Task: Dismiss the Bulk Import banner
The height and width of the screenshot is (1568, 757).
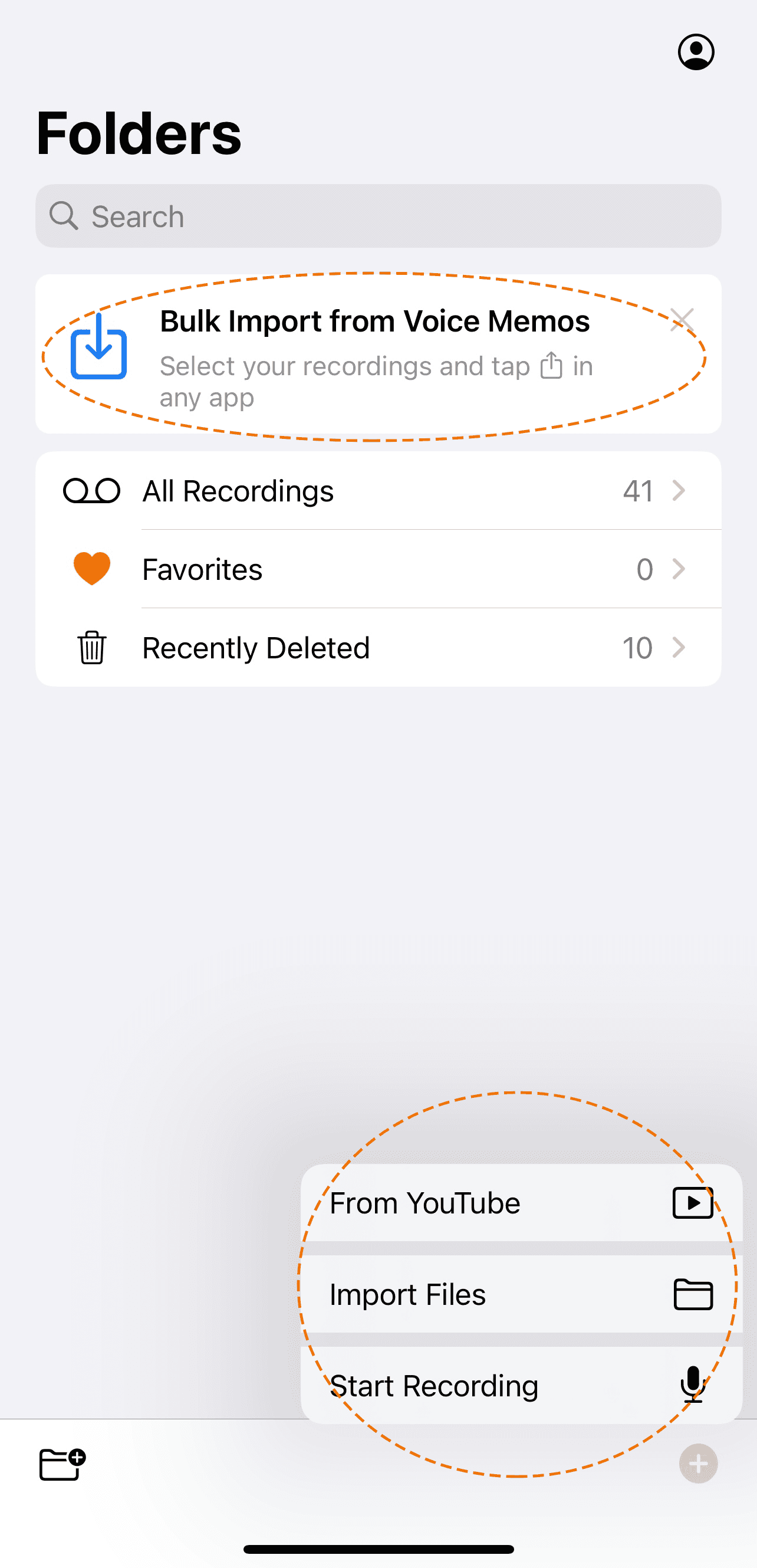Action: pos(682,320)
